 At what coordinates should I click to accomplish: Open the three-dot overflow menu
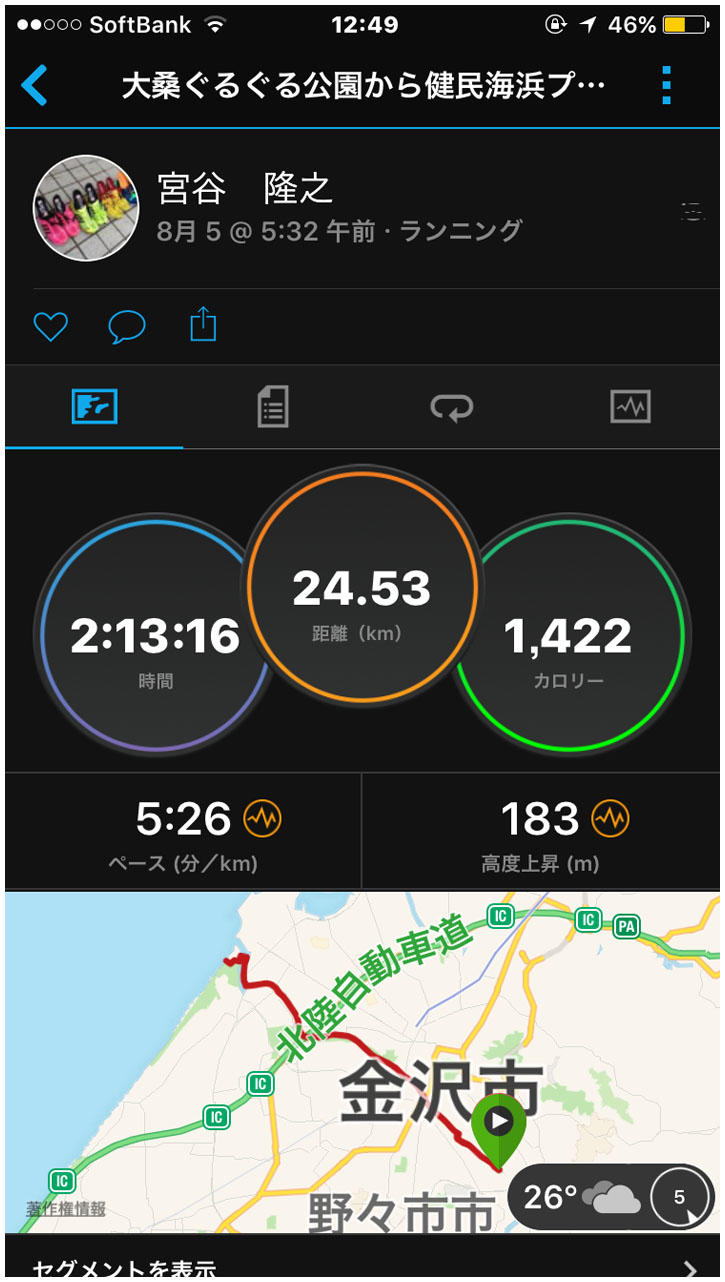coord(667,86)
